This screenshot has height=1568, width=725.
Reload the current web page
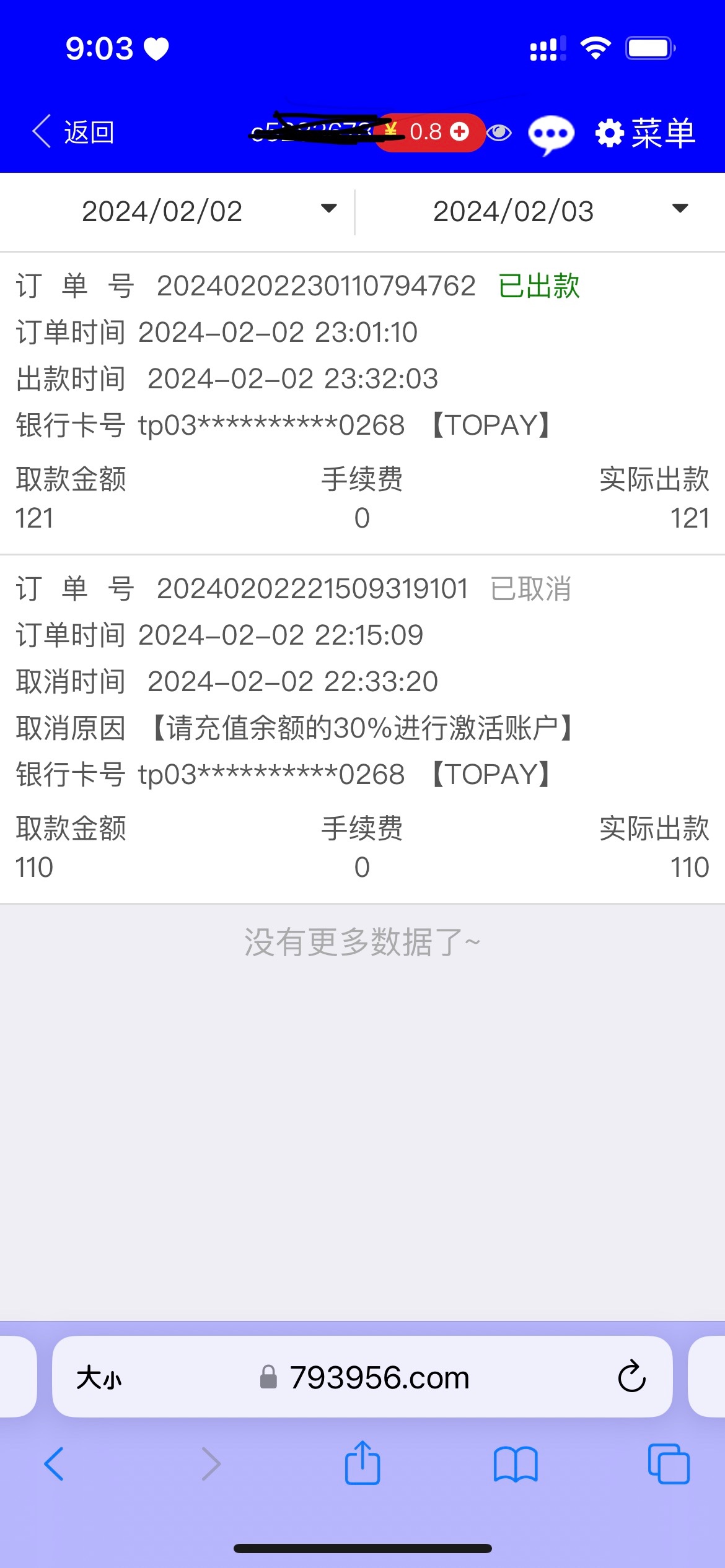coord(631,1377)
